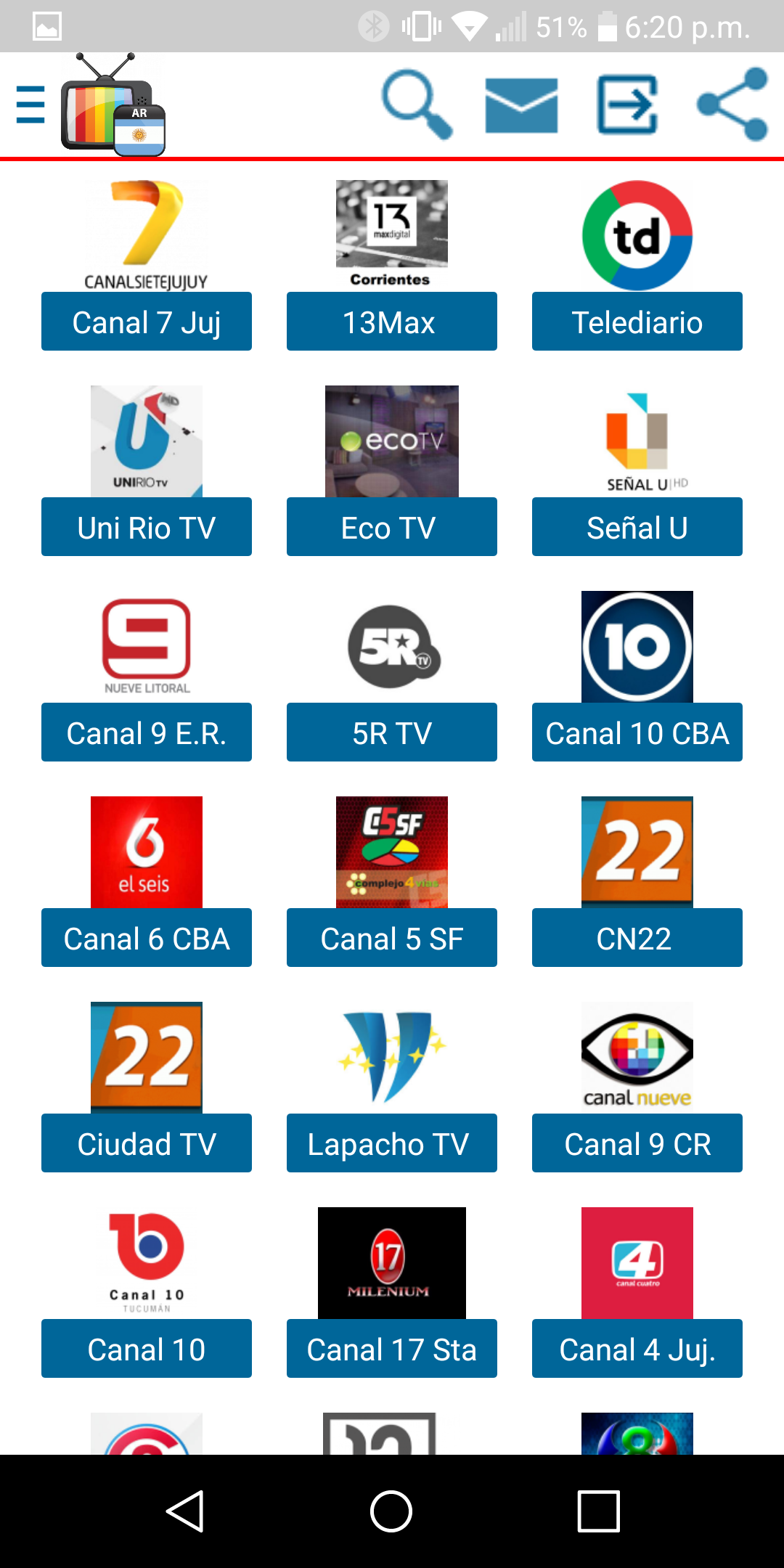784x1568 pixels.
Task: Open Canal 6 CBA
Action: coord(147,938)
